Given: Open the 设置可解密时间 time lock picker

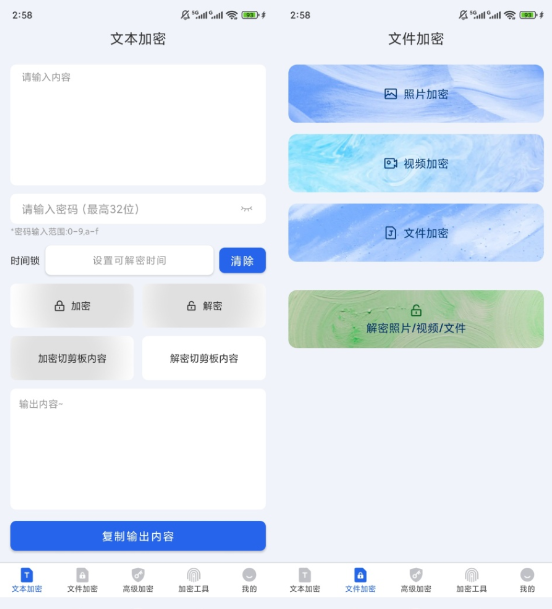Looking at the screenshot, I should (x=129, y=260).
